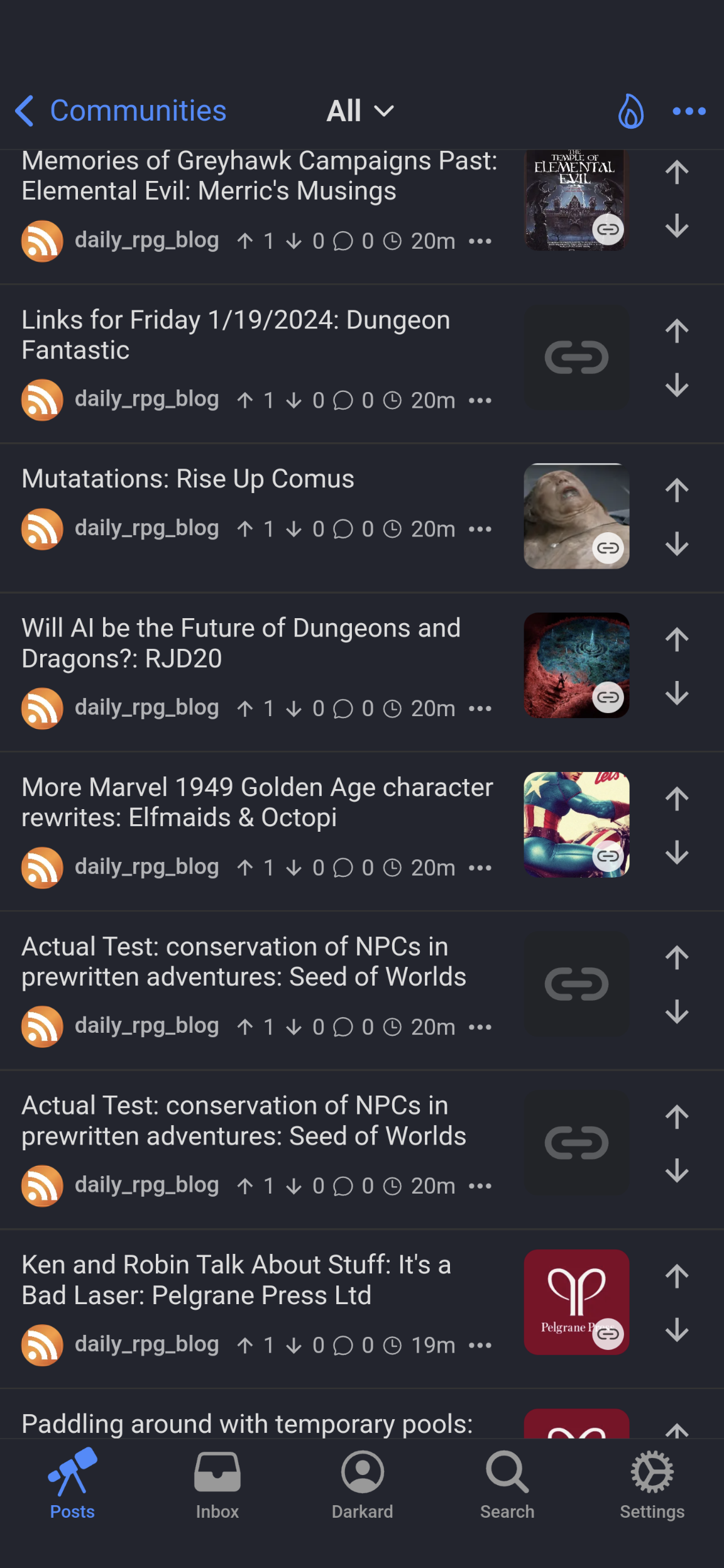Downvote the Links for Friday 1/19/2024 post

[677, 385]
